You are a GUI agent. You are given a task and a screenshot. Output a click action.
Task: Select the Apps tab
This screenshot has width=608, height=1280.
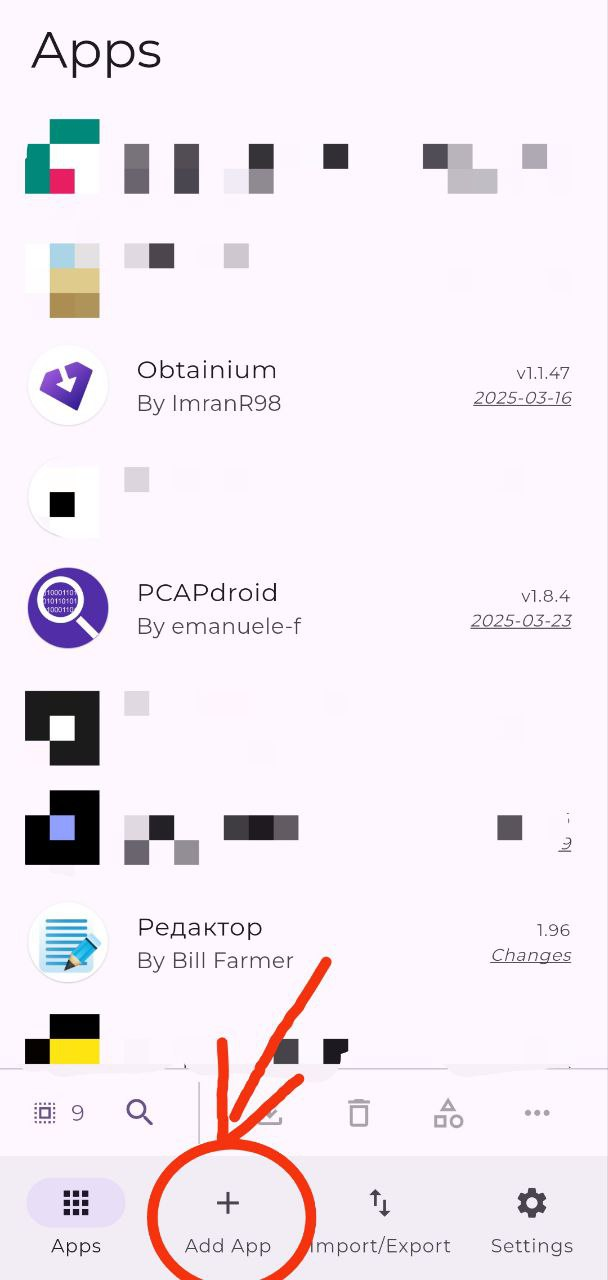(76, 1220)
